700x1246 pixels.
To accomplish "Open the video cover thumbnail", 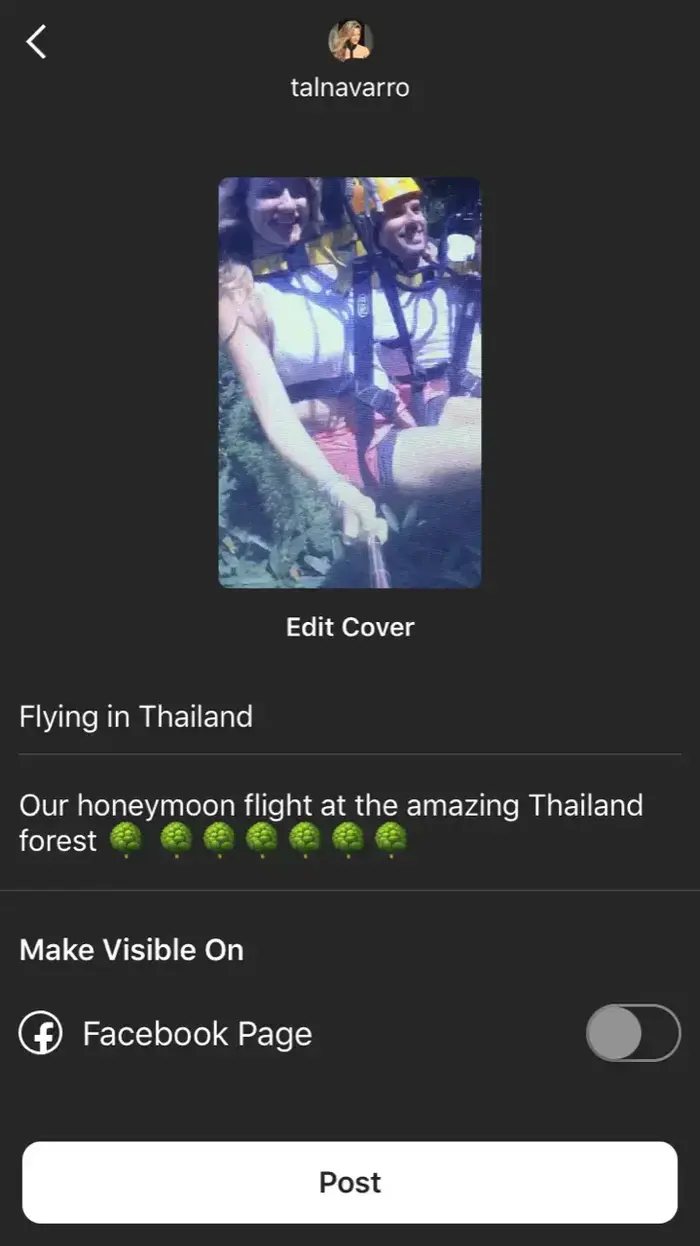I will [350, 382].
